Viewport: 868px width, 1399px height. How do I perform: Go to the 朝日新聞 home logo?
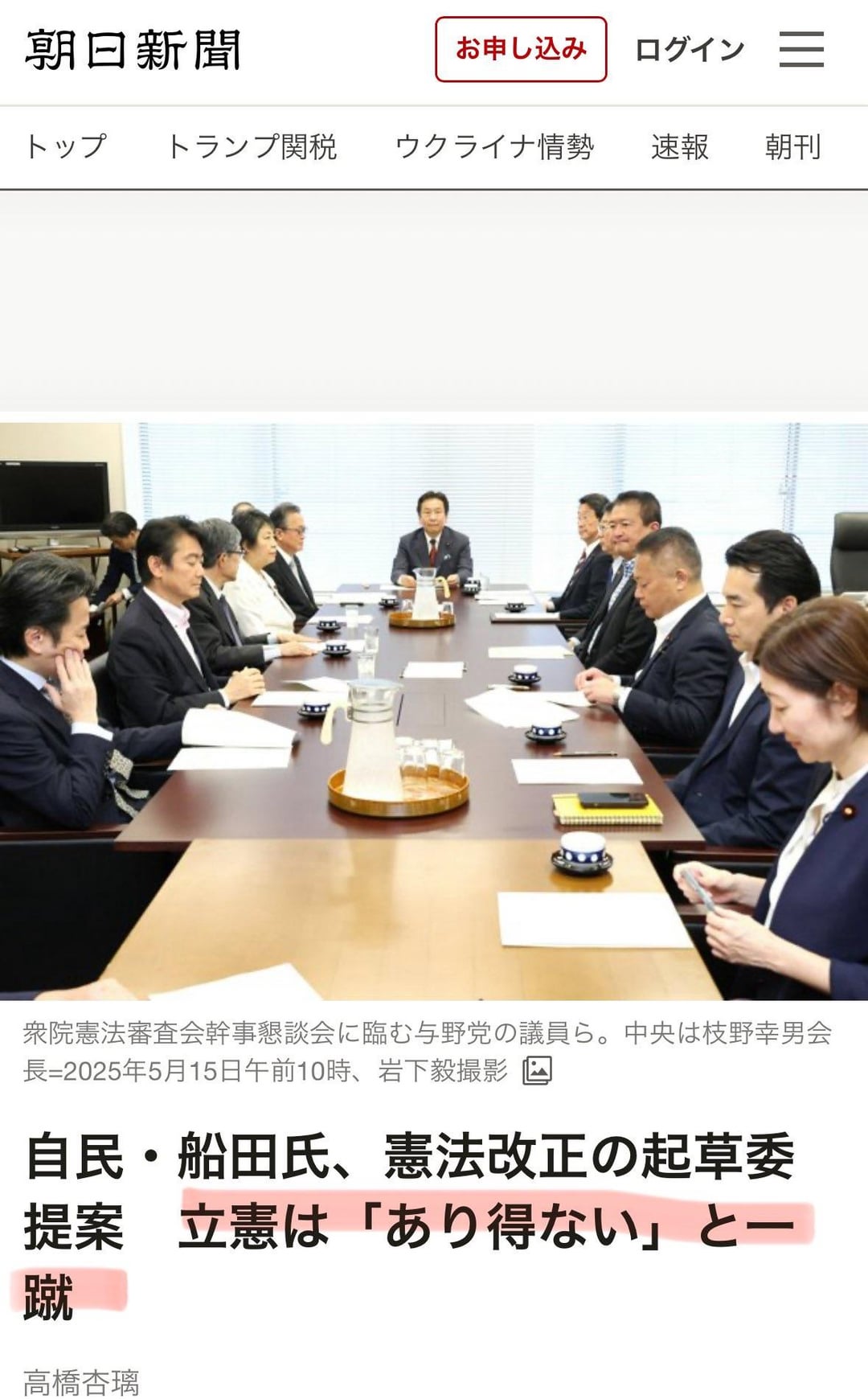pos(133,50)
